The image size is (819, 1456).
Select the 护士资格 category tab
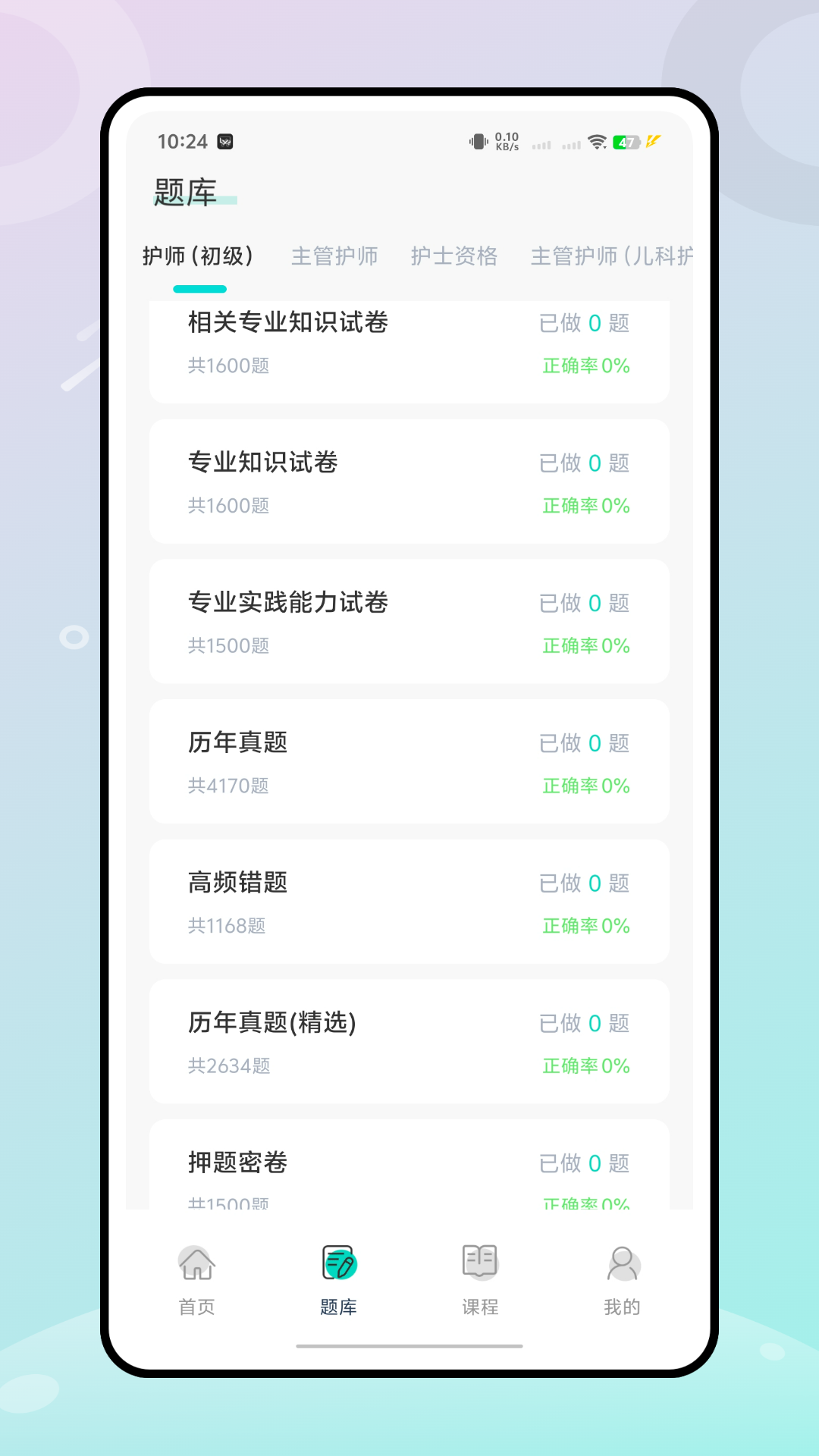coord(453,256)
